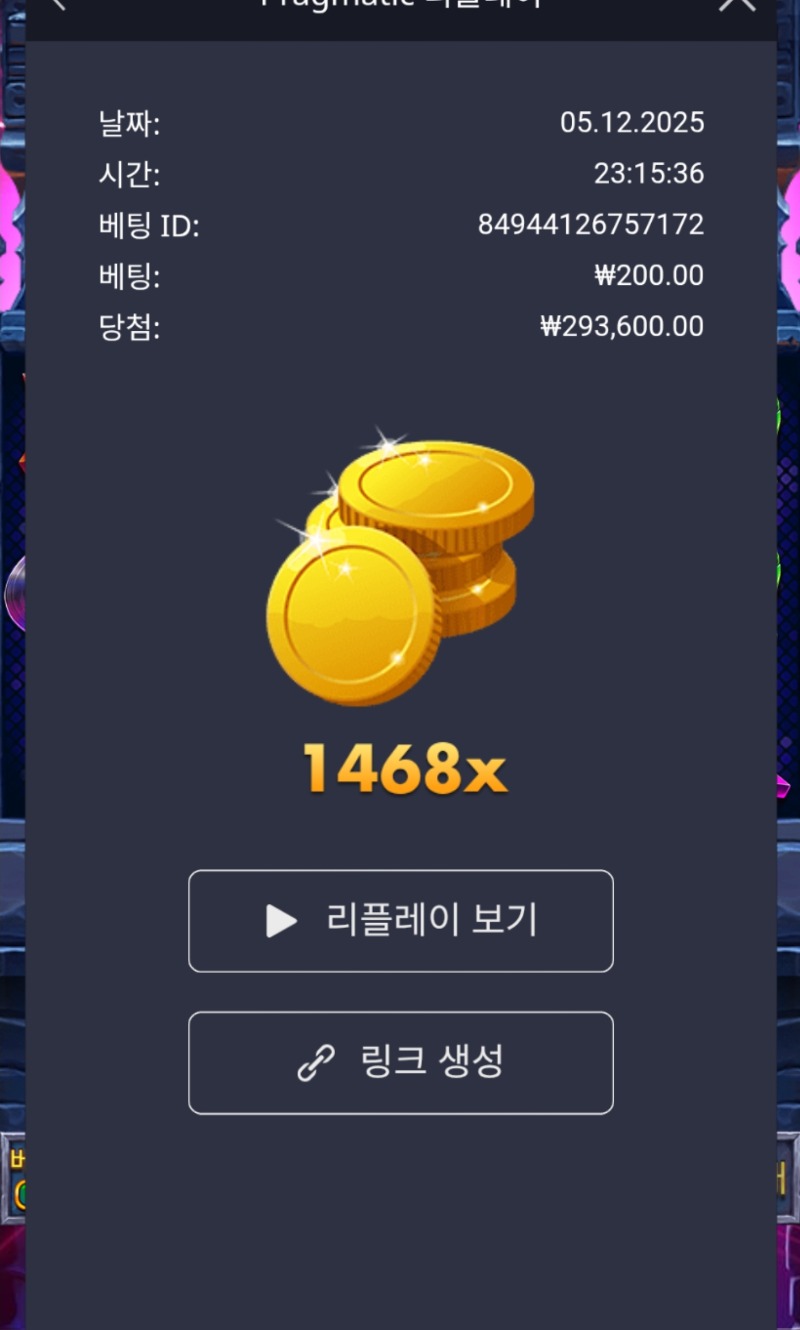This screenshot has width=800, height=1330.
Task: Tap the 리플레이 보기 button
Action: (x=400, y=920)
